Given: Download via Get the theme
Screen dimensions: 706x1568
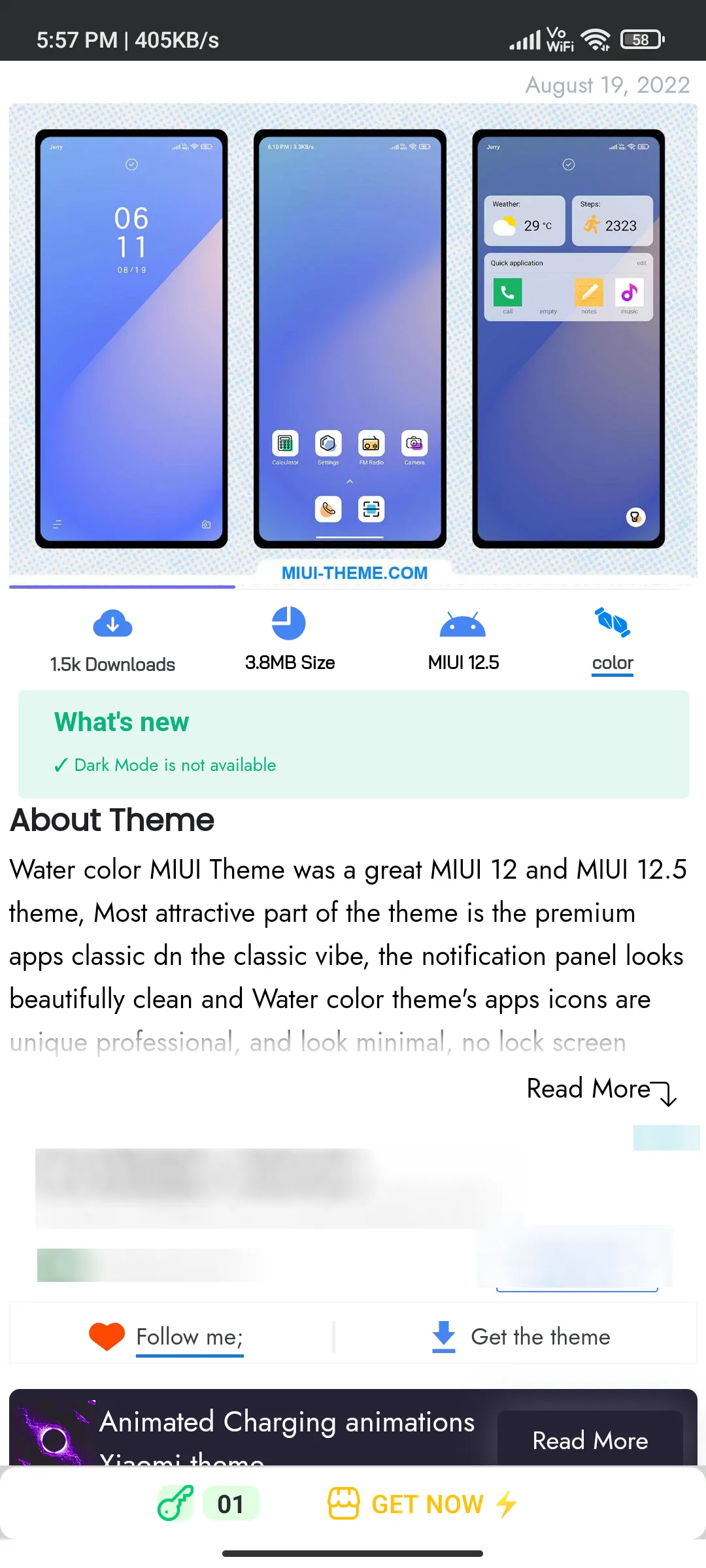Looking at the screenshot, I should pyautogui.click(x=521, y=1337).
